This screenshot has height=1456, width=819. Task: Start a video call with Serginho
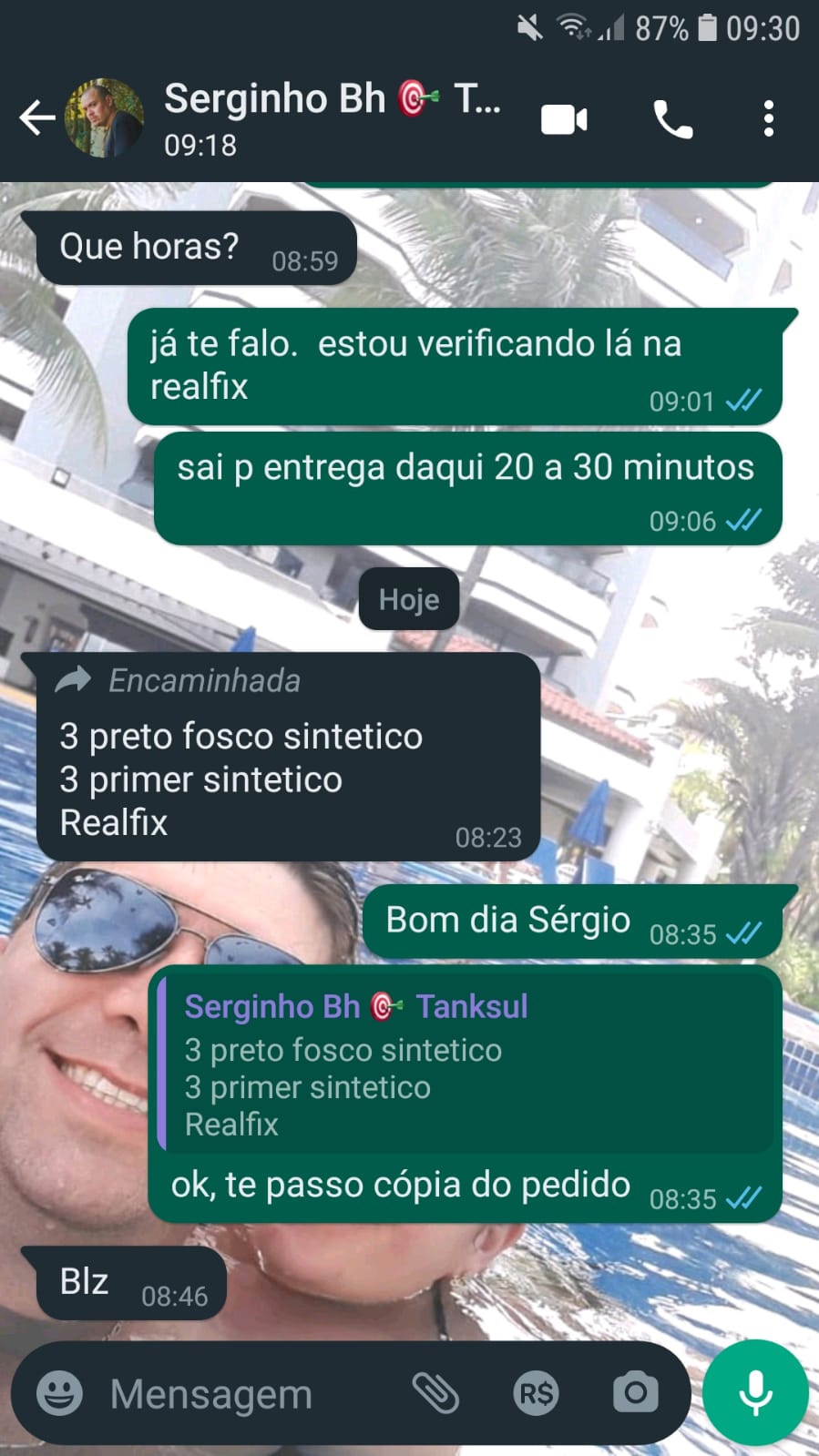pos(564,119)
